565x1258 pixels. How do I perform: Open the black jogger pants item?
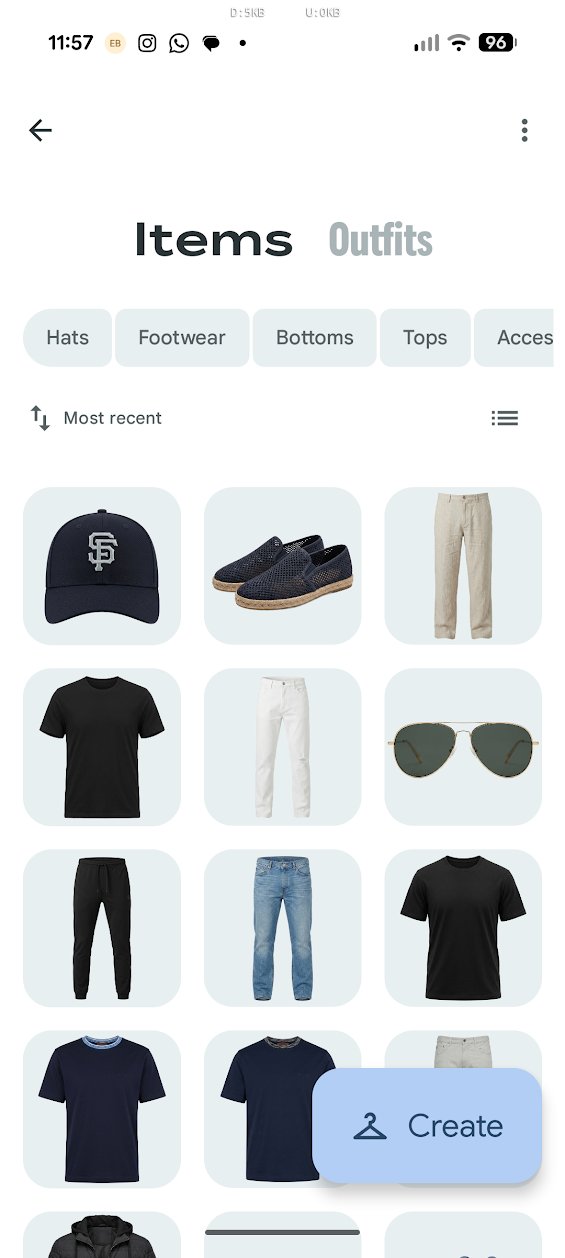(x=102, y=928)
